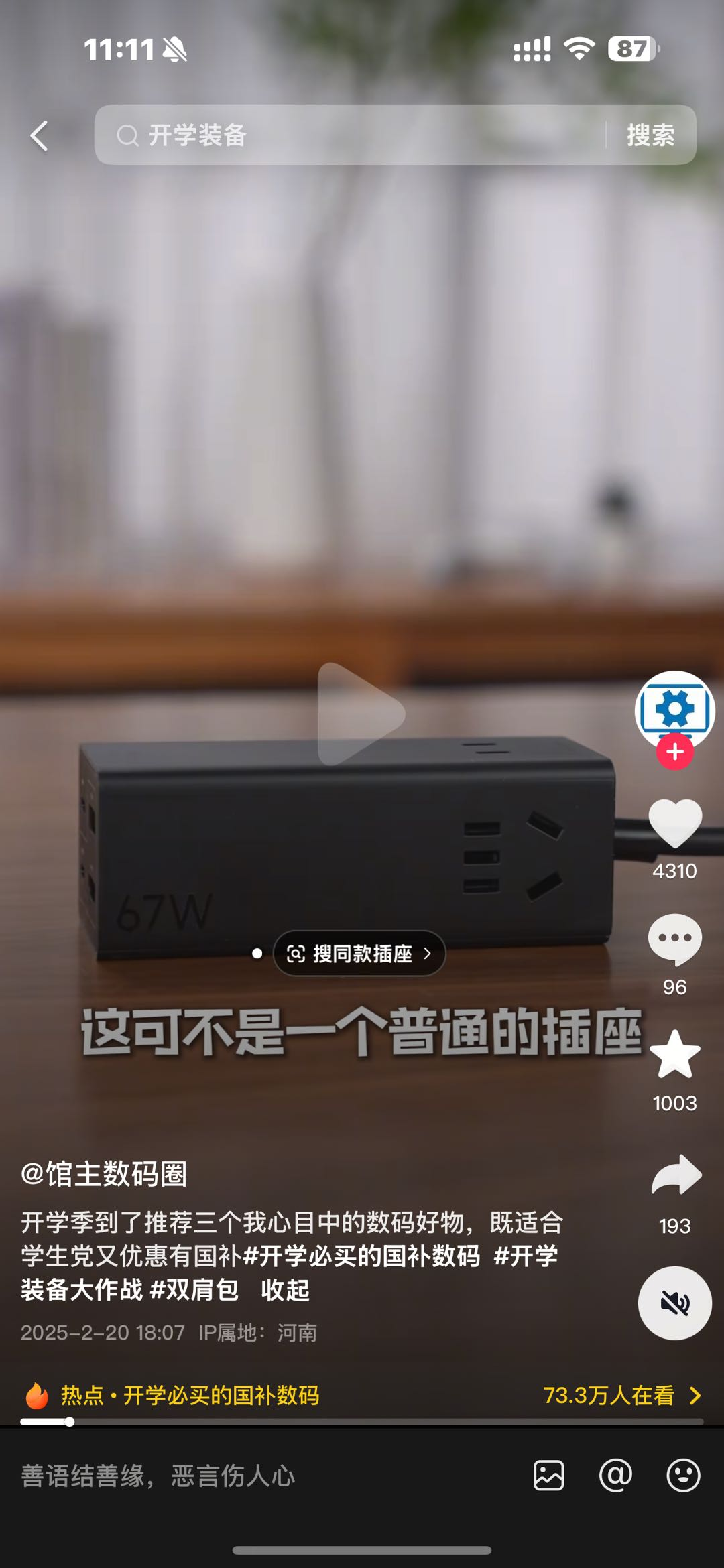The width and height of the screenshot is (724, 1568).
Task: Collapse the description with 收起
Action: pos(285,1289)
